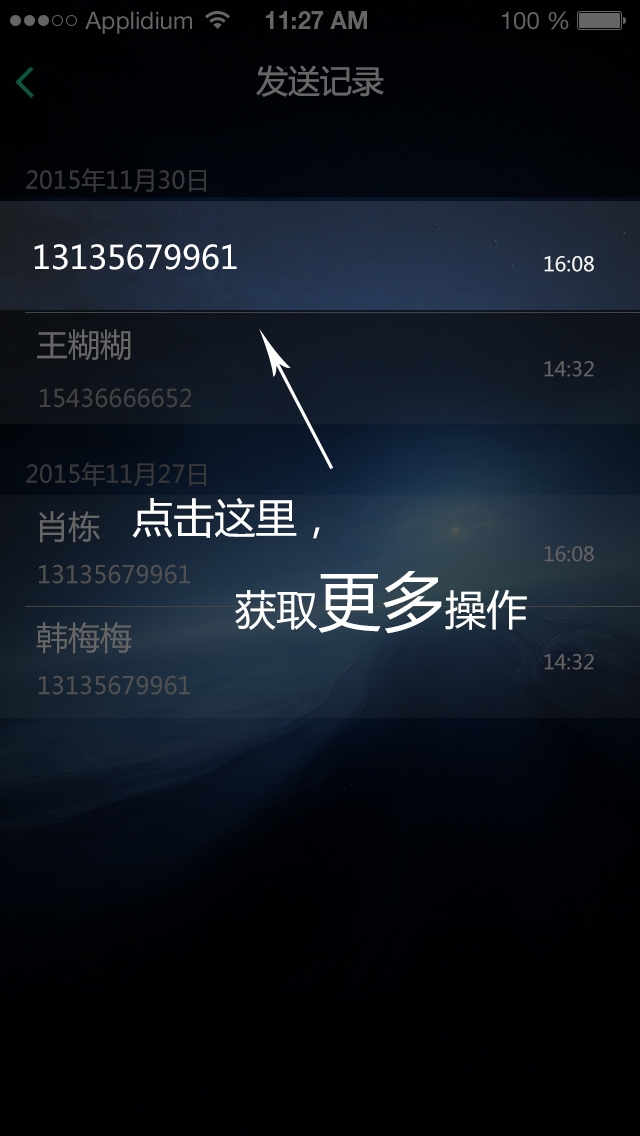640x1136 pixels.
Task: Go back using the green arrow
Action: pyautogui.click(x=26, y=82)
